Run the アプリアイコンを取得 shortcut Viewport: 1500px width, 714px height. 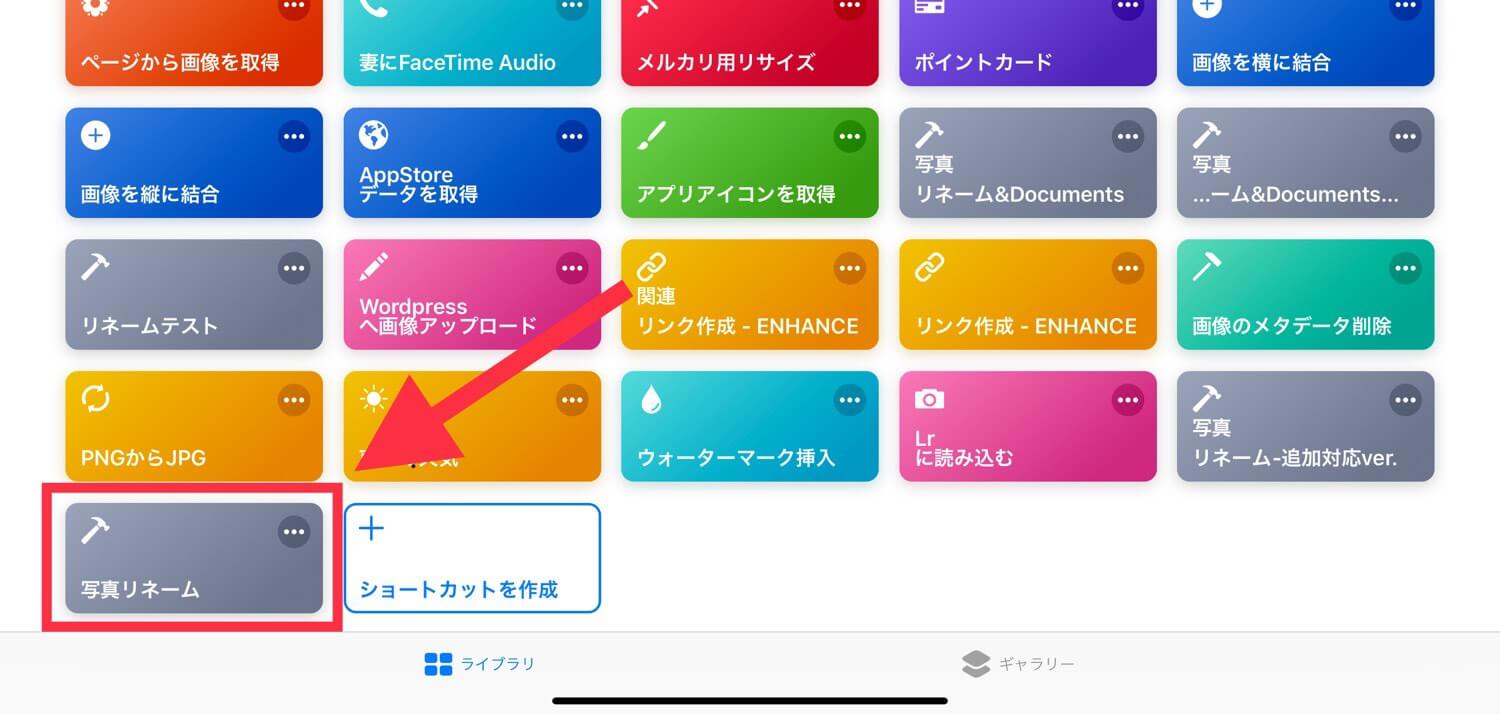740,175
